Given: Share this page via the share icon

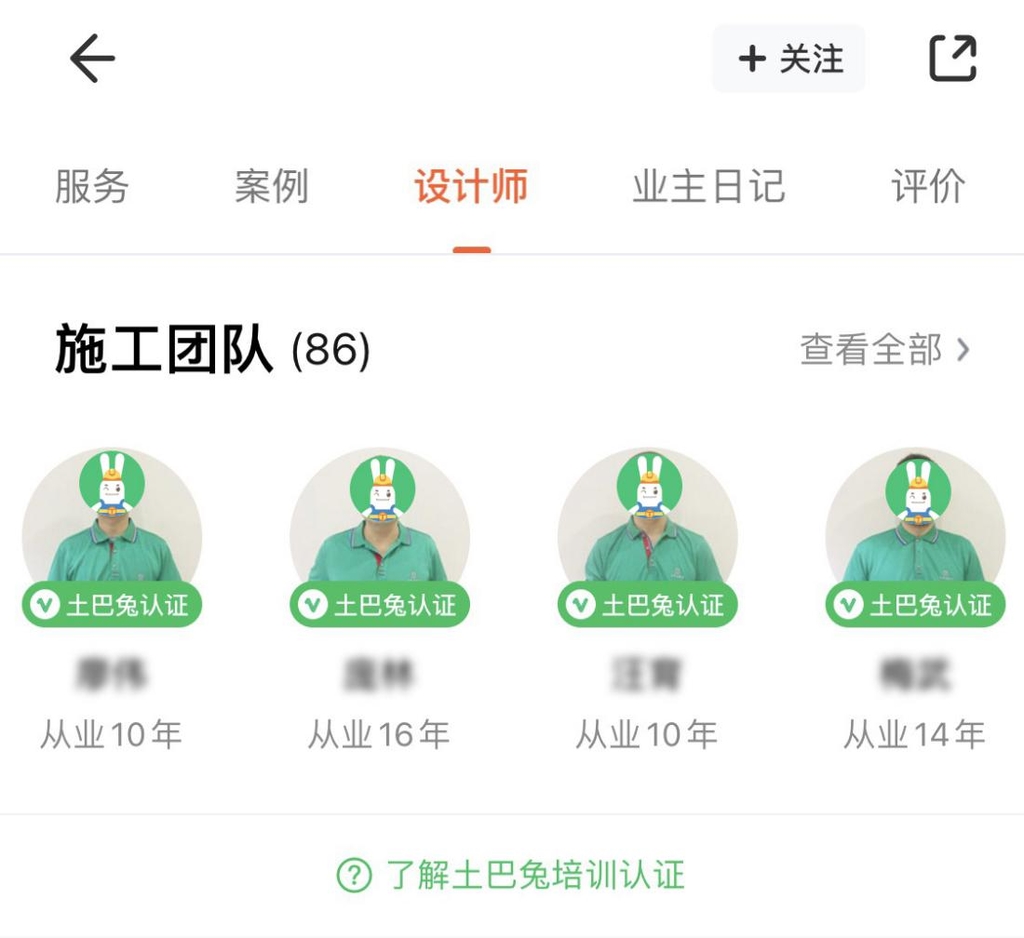Looking at the screenshot, I should click(952, 59).
